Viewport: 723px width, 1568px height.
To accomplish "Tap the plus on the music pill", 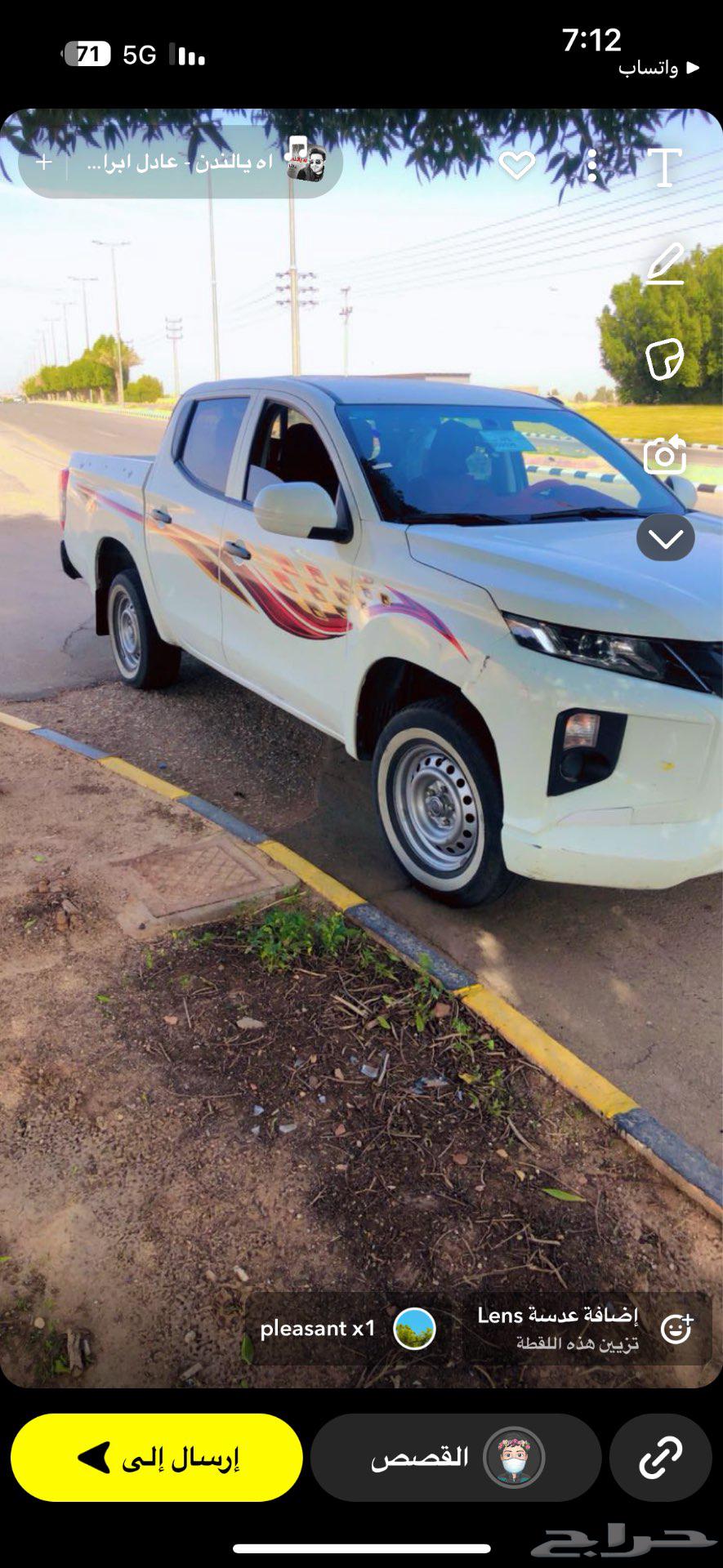I will [44, 163].
